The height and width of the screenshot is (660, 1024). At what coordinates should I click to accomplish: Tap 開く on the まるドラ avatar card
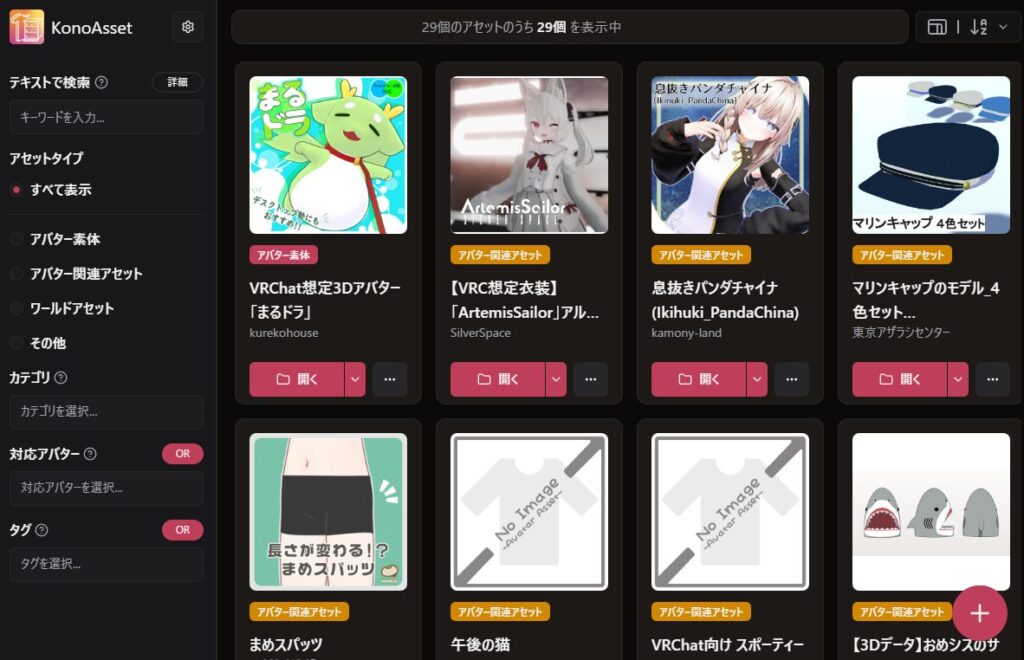[x=296, y=380]
